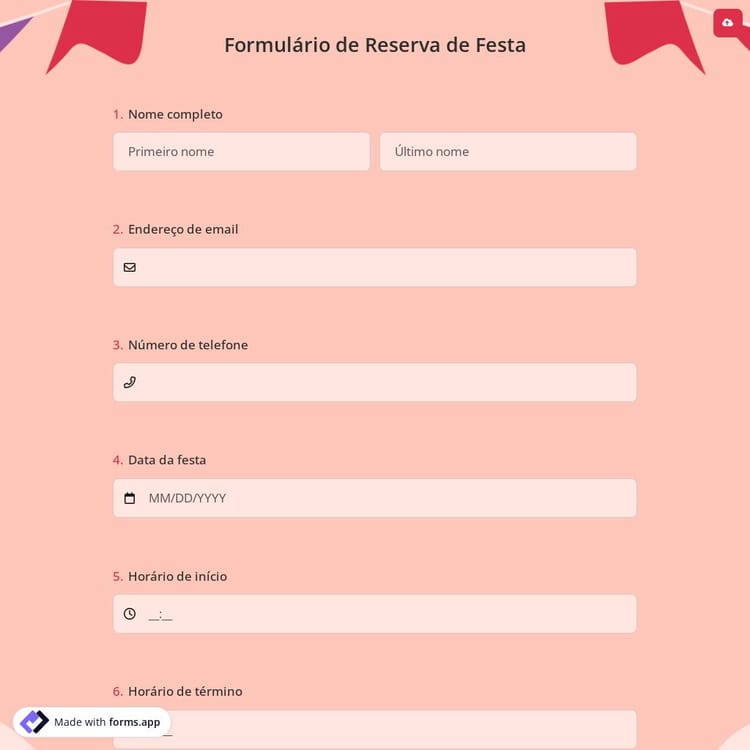Focus the Último nome field
The image size is (750, 750).
click(508, 152)
